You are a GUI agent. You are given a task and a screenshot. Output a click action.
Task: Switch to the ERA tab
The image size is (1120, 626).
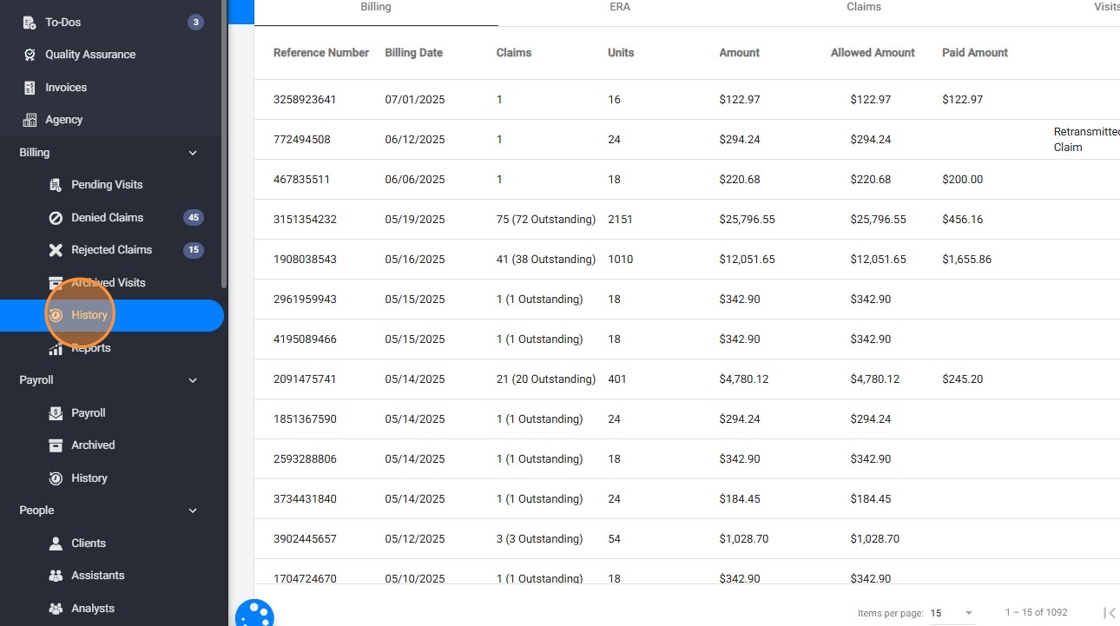[x=620, y=7]
